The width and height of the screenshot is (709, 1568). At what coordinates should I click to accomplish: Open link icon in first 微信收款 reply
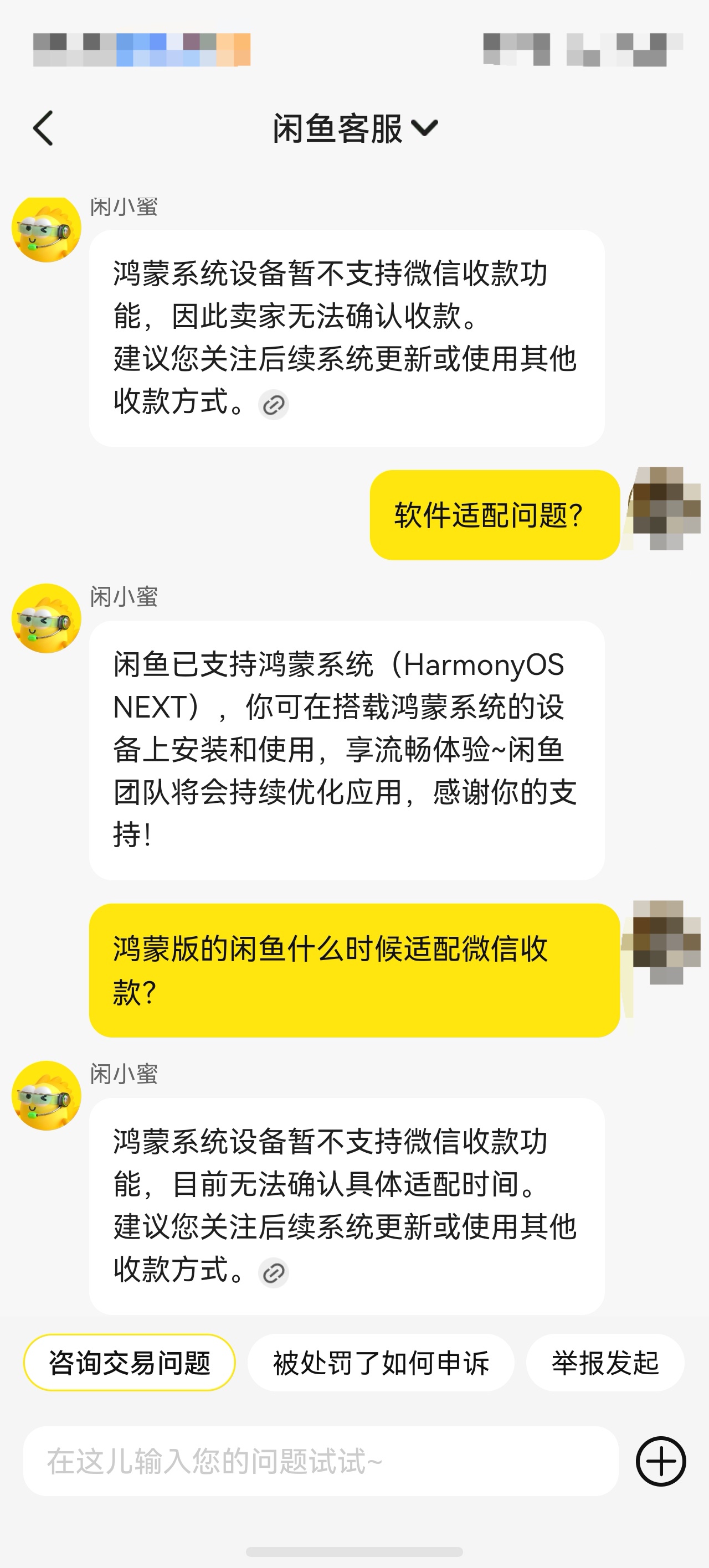click(274, 405)
